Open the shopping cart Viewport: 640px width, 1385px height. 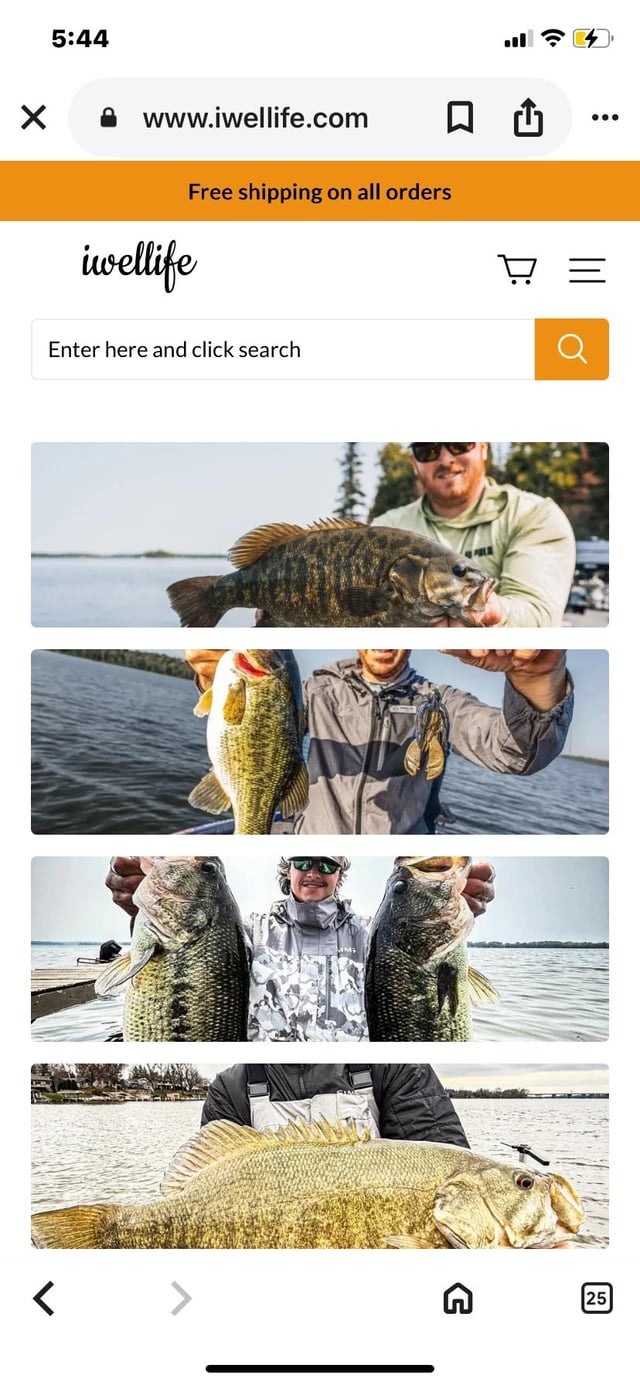(x=517, y=269)
